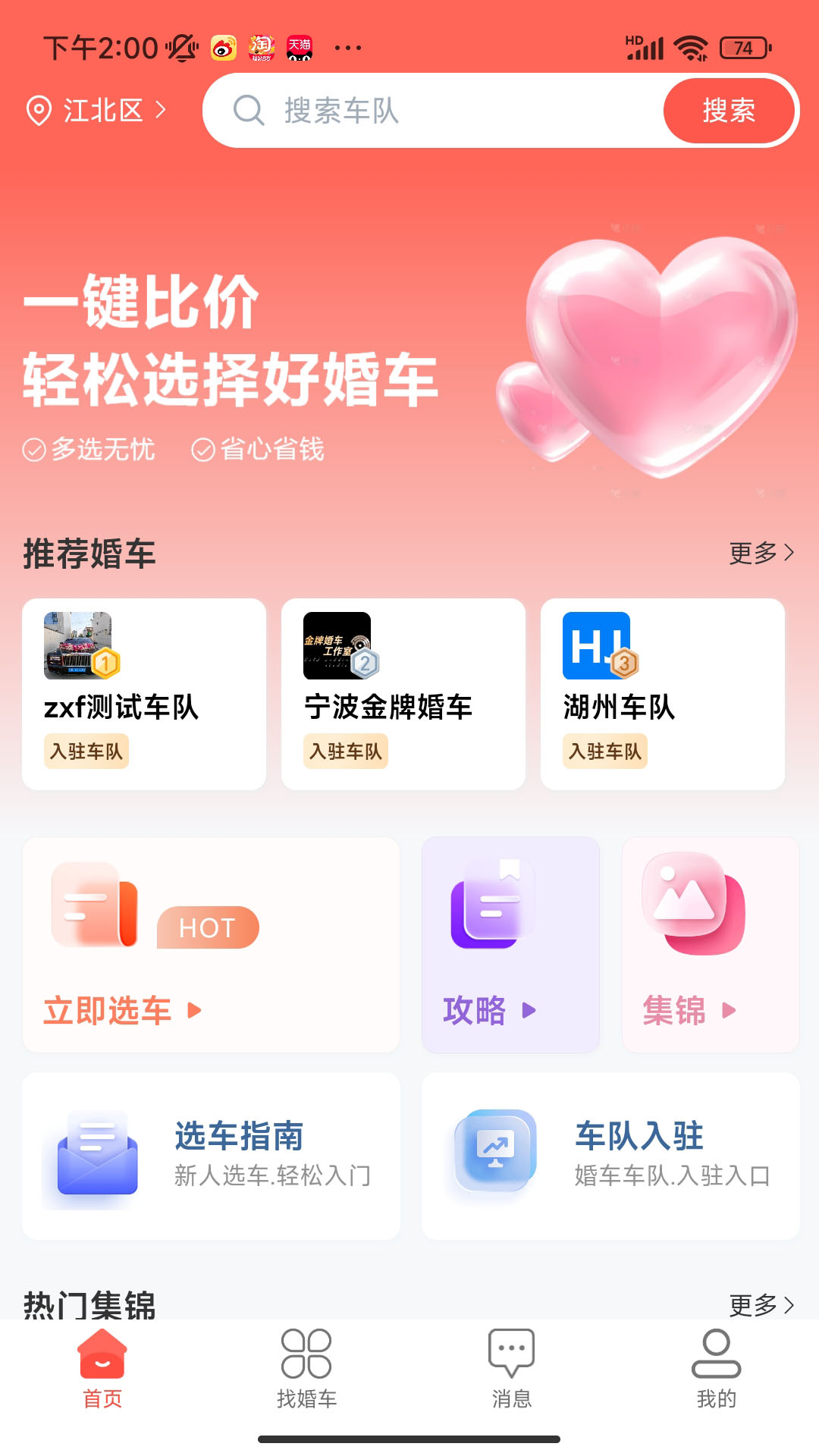
Task: Tap the 多选无忧 check badge
Action: pyautogui.click(x=33, y=449)
